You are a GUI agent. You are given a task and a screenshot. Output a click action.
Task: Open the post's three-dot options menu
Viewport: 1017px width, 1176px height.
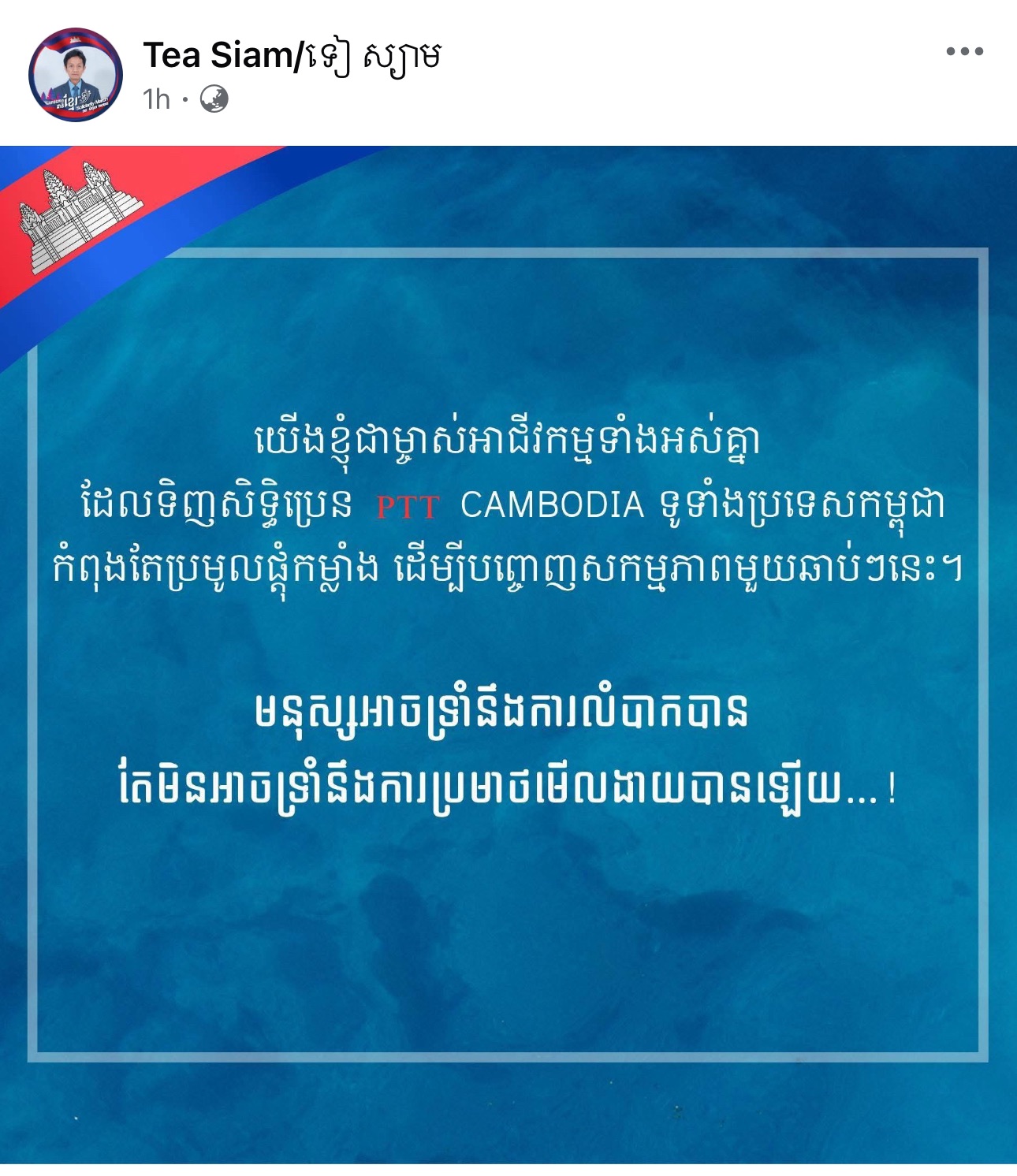(x=964, y=52)
